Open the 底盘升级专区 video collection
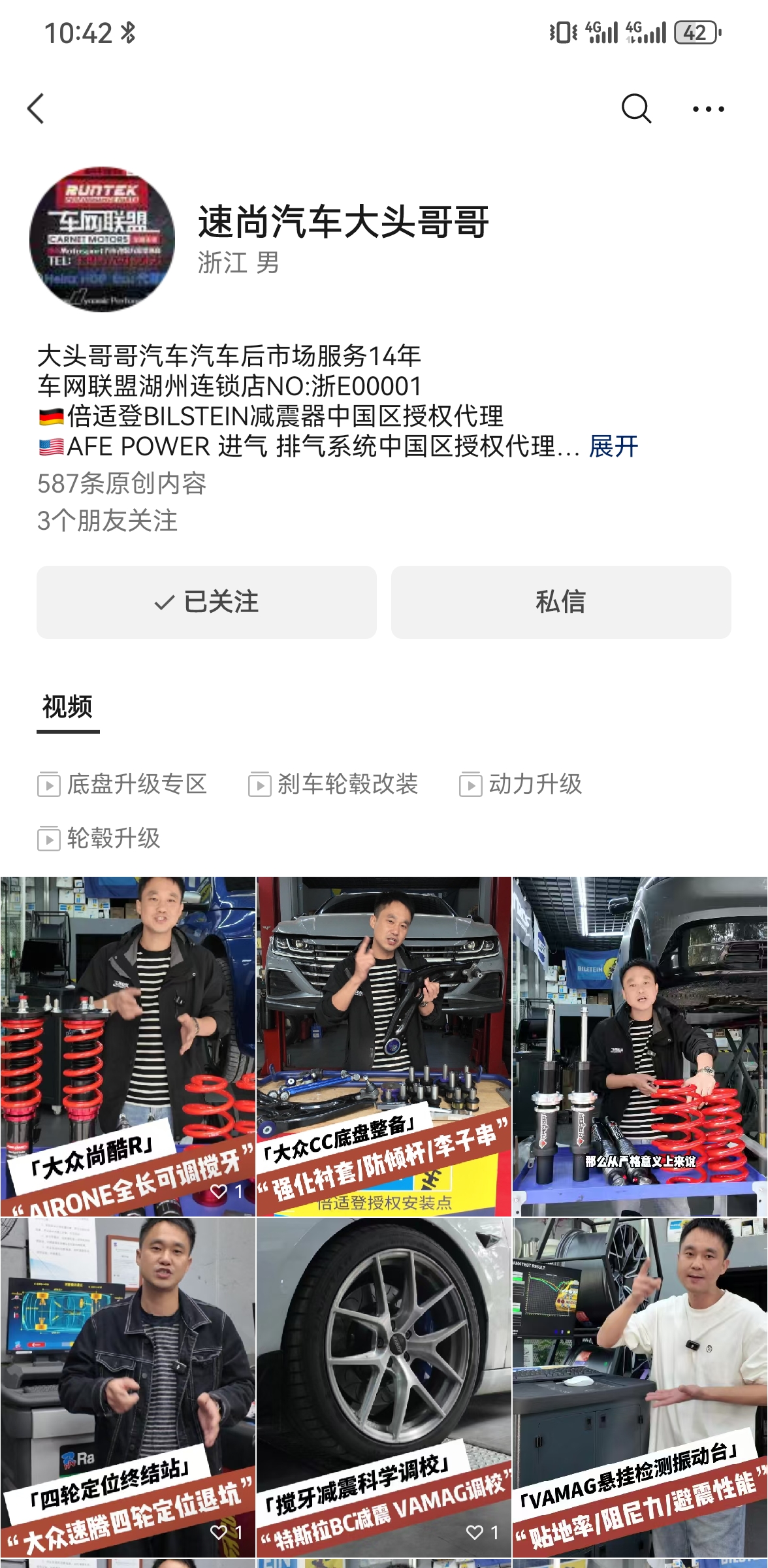The image size is (768, 1568). pyautogui.click(x=123, y=784)
